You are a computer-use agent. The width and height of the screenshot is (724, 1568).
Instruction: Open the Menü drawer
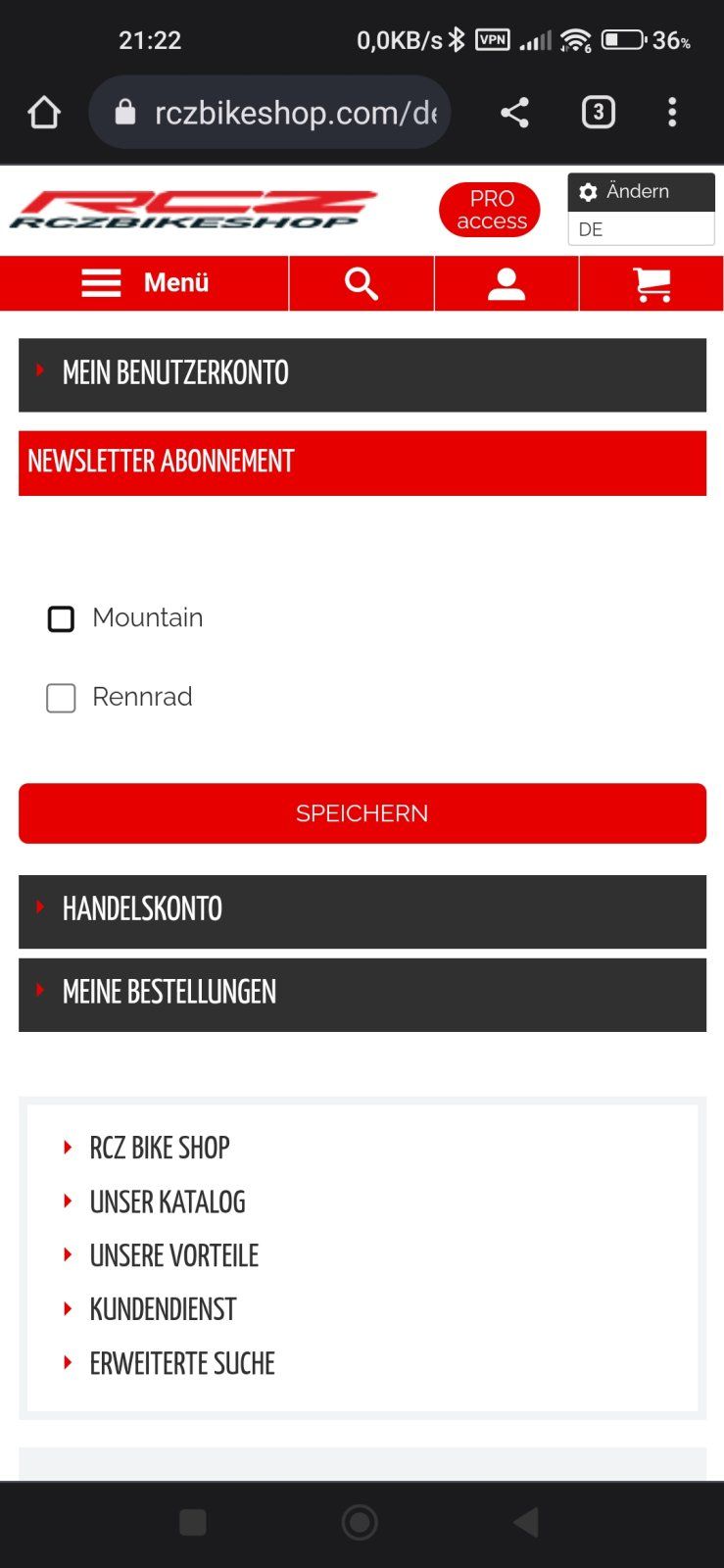pyautogui.click(x=145, y=283)
